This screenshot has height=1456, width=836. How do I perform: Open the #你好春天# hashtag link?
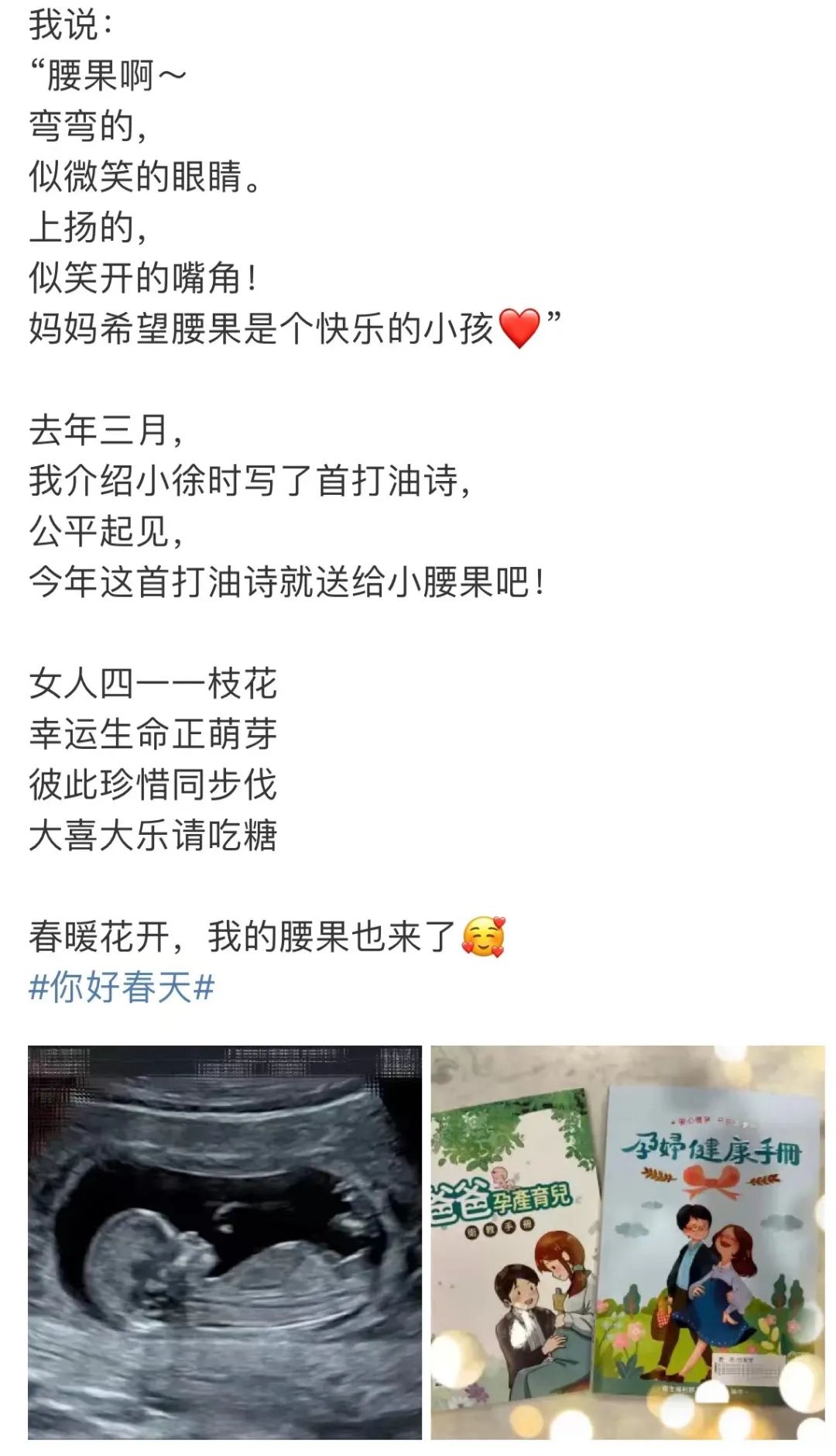122,987
